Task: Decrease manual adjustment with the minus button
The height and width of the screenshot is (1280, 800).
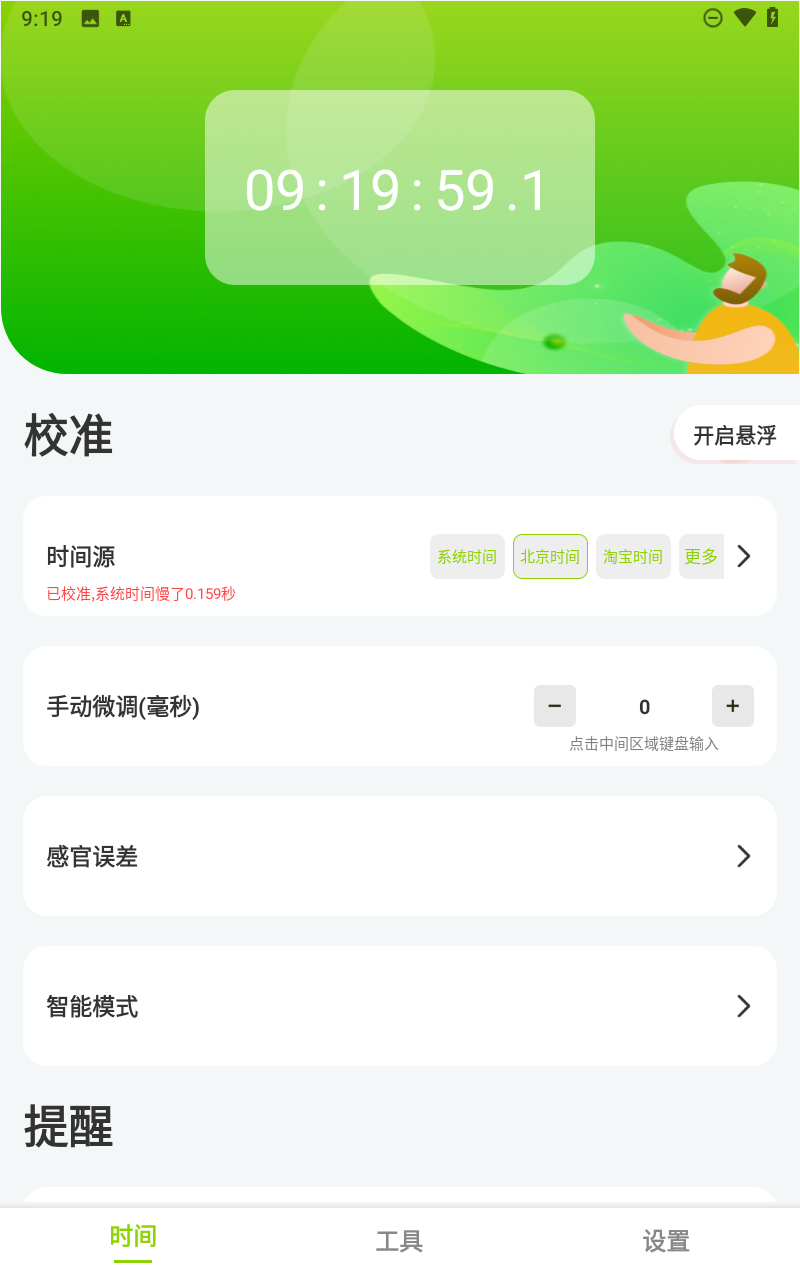Action: click(x=555, y=706)
